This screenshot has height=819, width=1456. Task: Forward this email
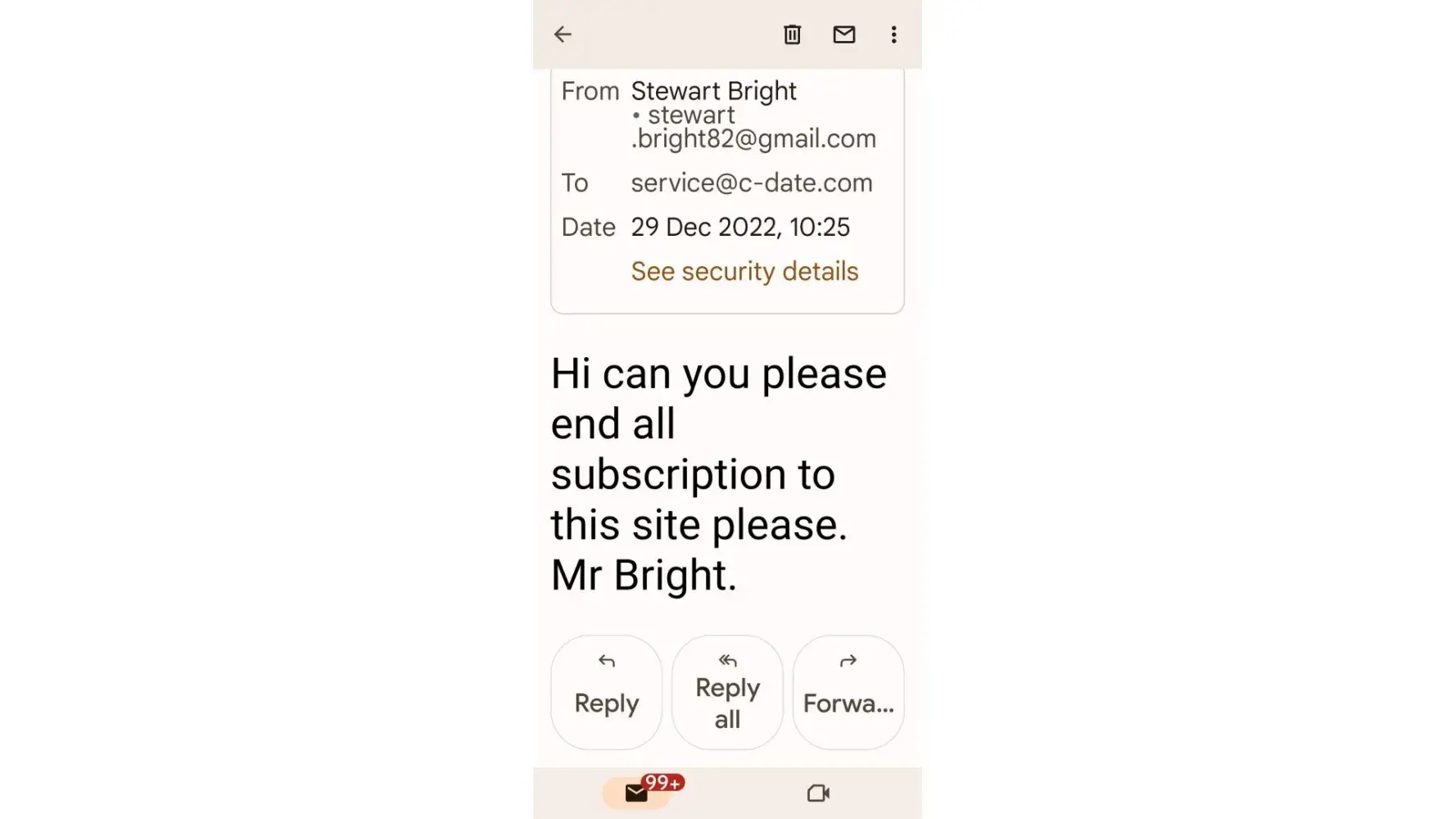coord(848,692)
